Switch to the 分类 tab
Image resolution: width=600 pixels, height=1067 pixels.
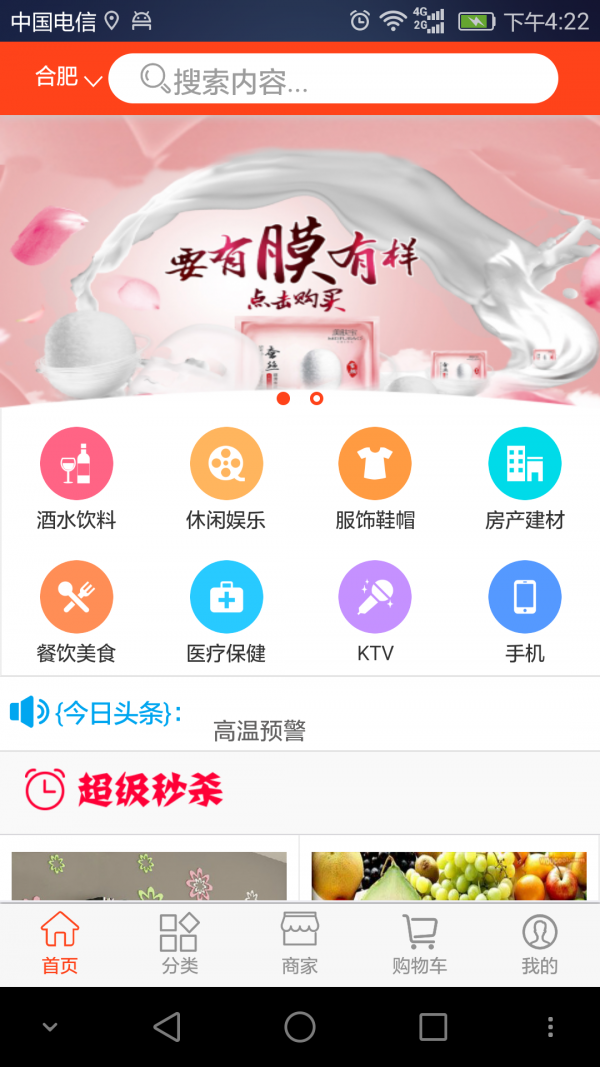coord(180,944)
